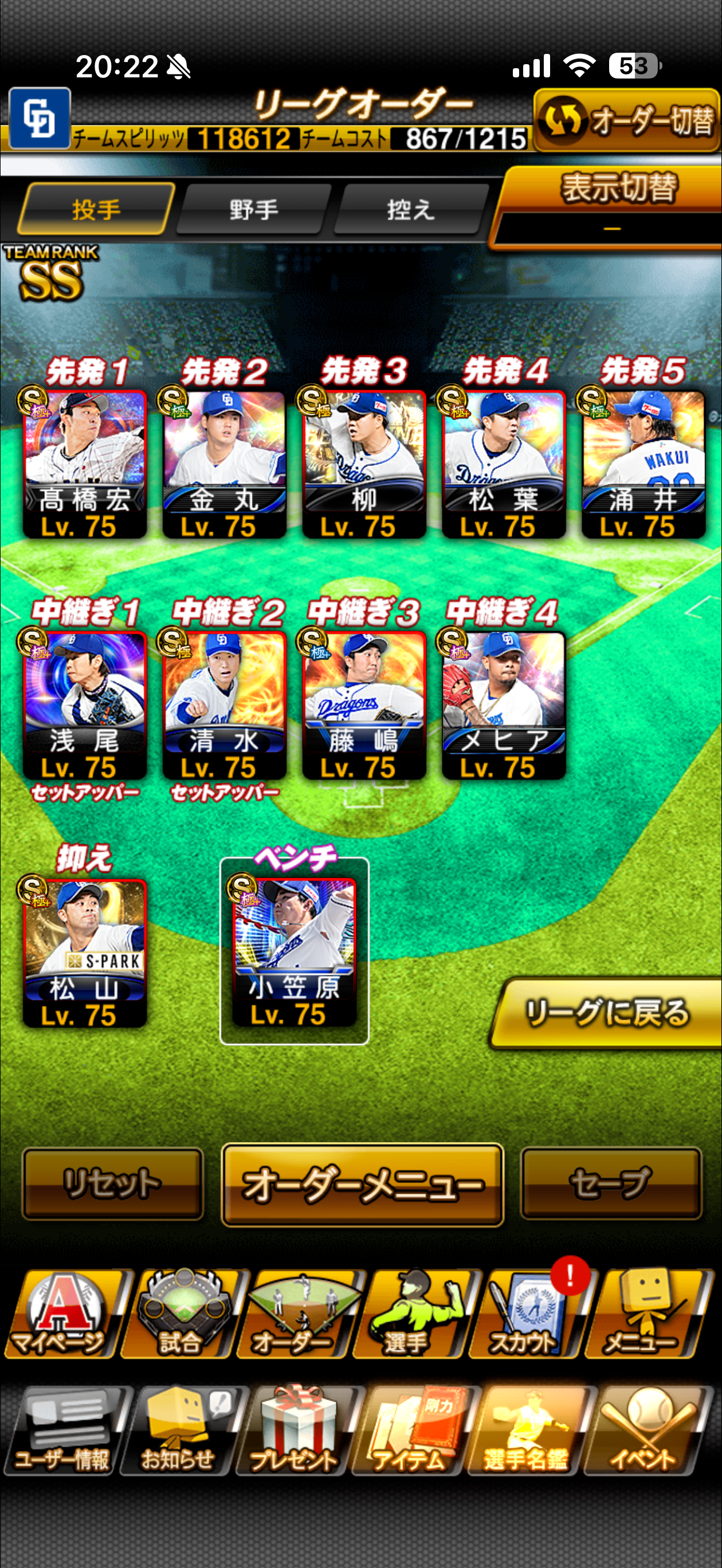Tap the オーダー切替 button
The height and width of the screenshot is (1568, 722).
pyautogui.click(x=627, y=120)
